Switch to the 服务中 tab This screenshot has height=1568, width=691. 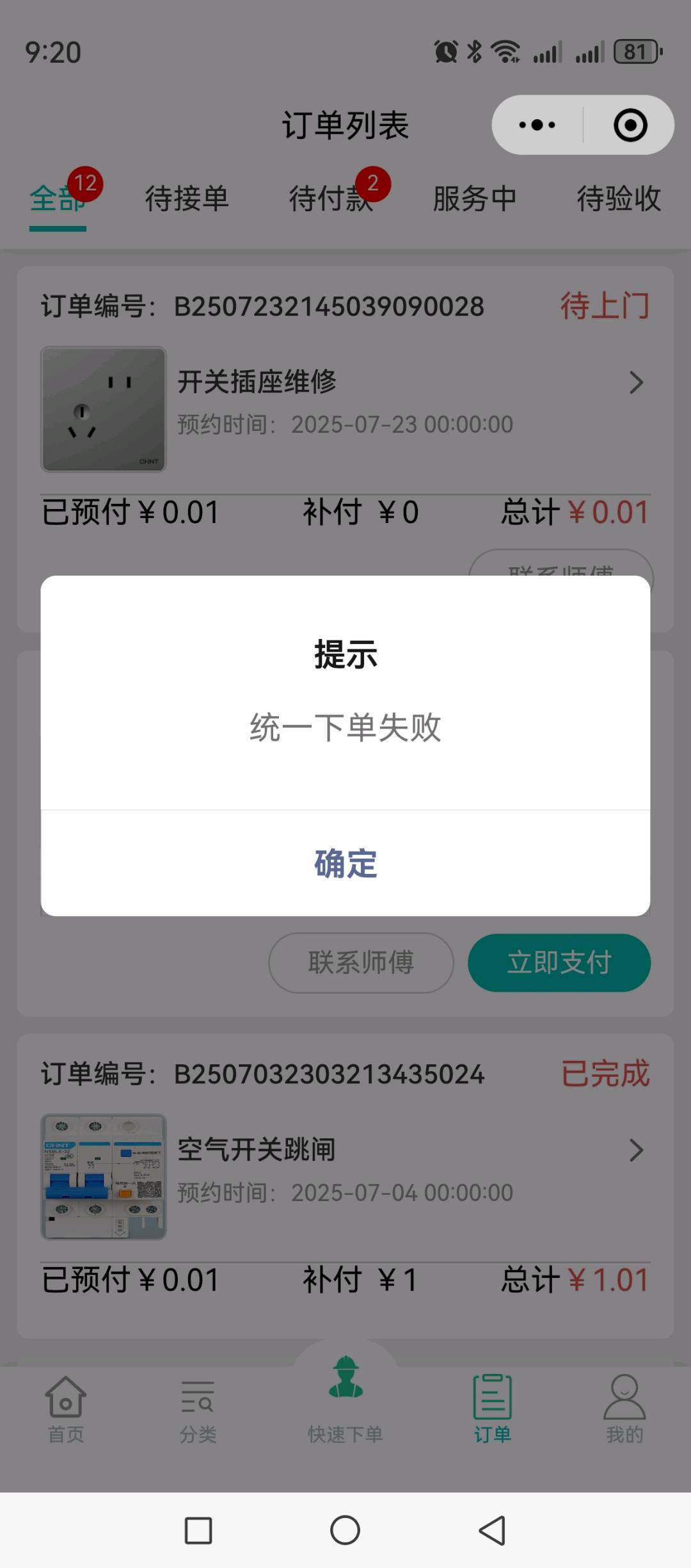[x=475, y=198]
